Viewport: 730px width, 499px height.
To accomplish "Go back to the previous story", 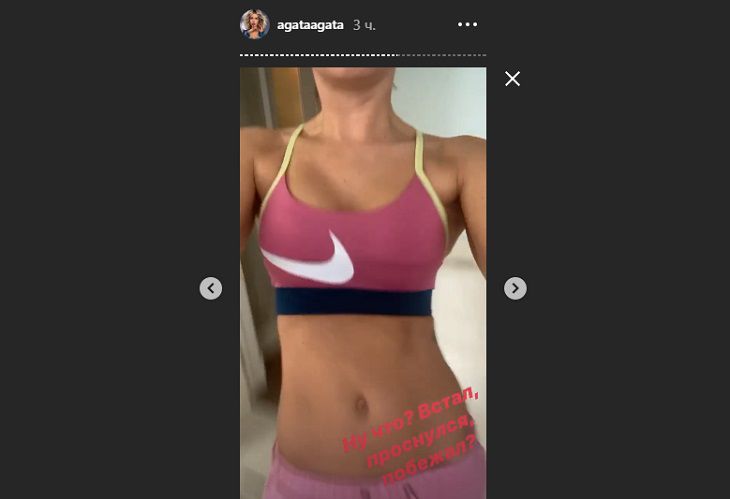I will pos(210,288).
